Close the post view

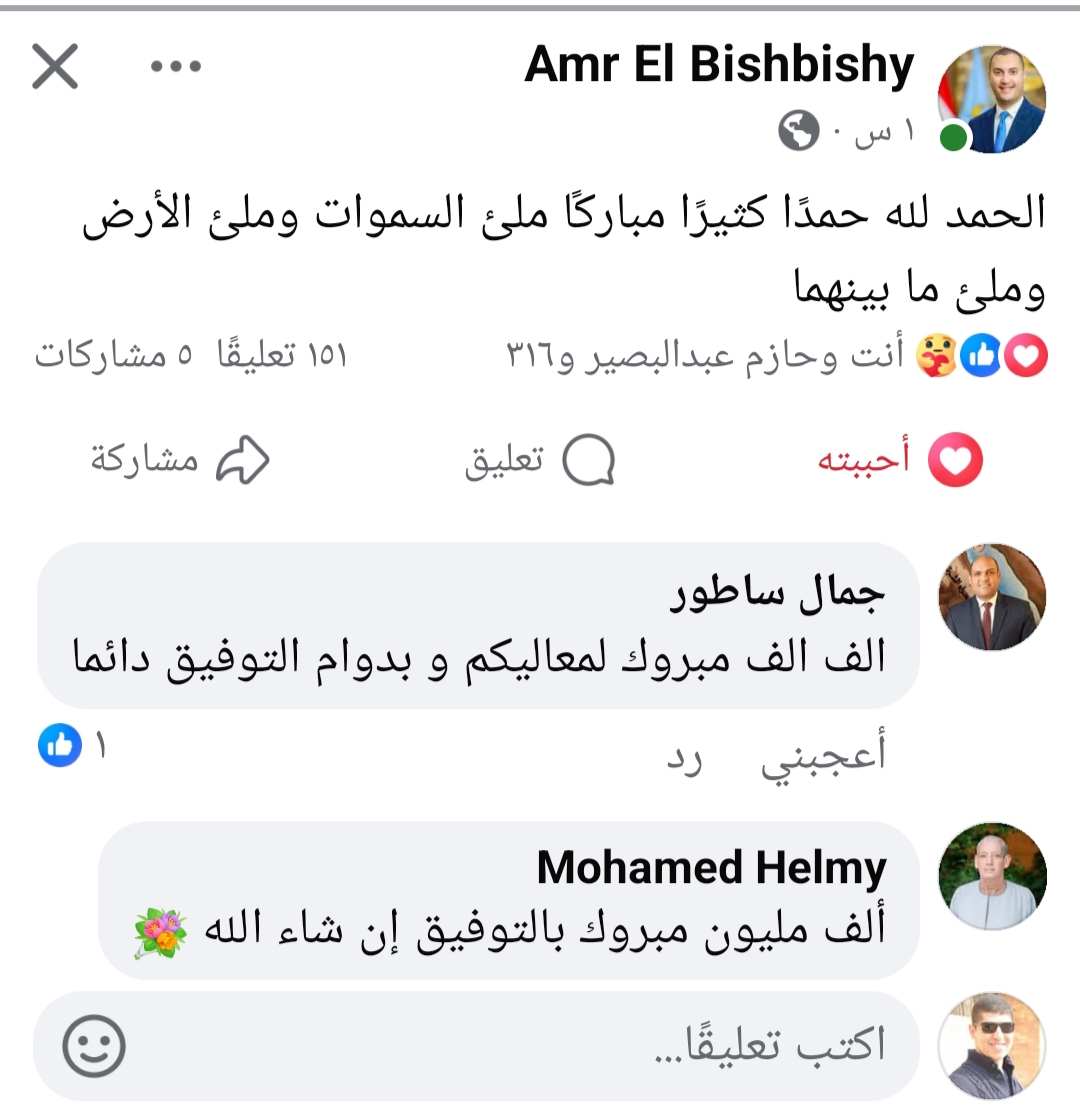point(55,67)
